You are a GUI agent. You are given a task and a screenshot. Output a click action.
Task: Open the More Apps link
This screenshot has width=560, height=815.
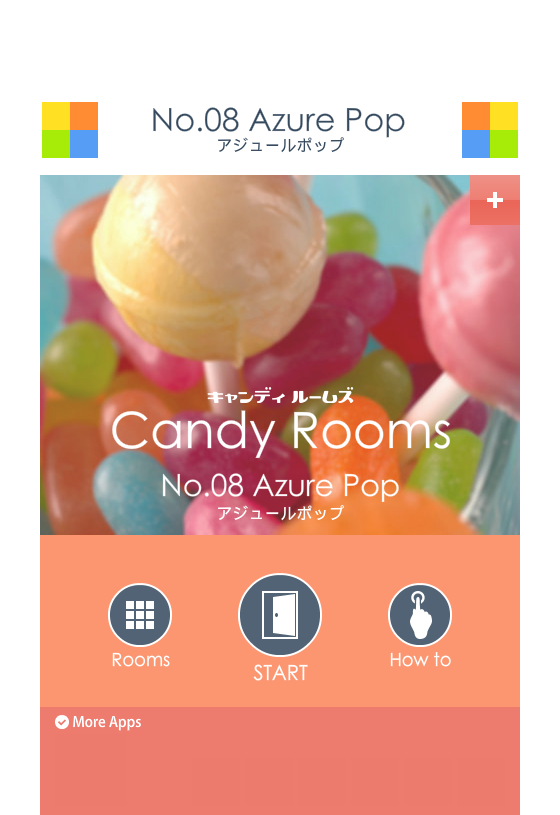coord(98,722)
